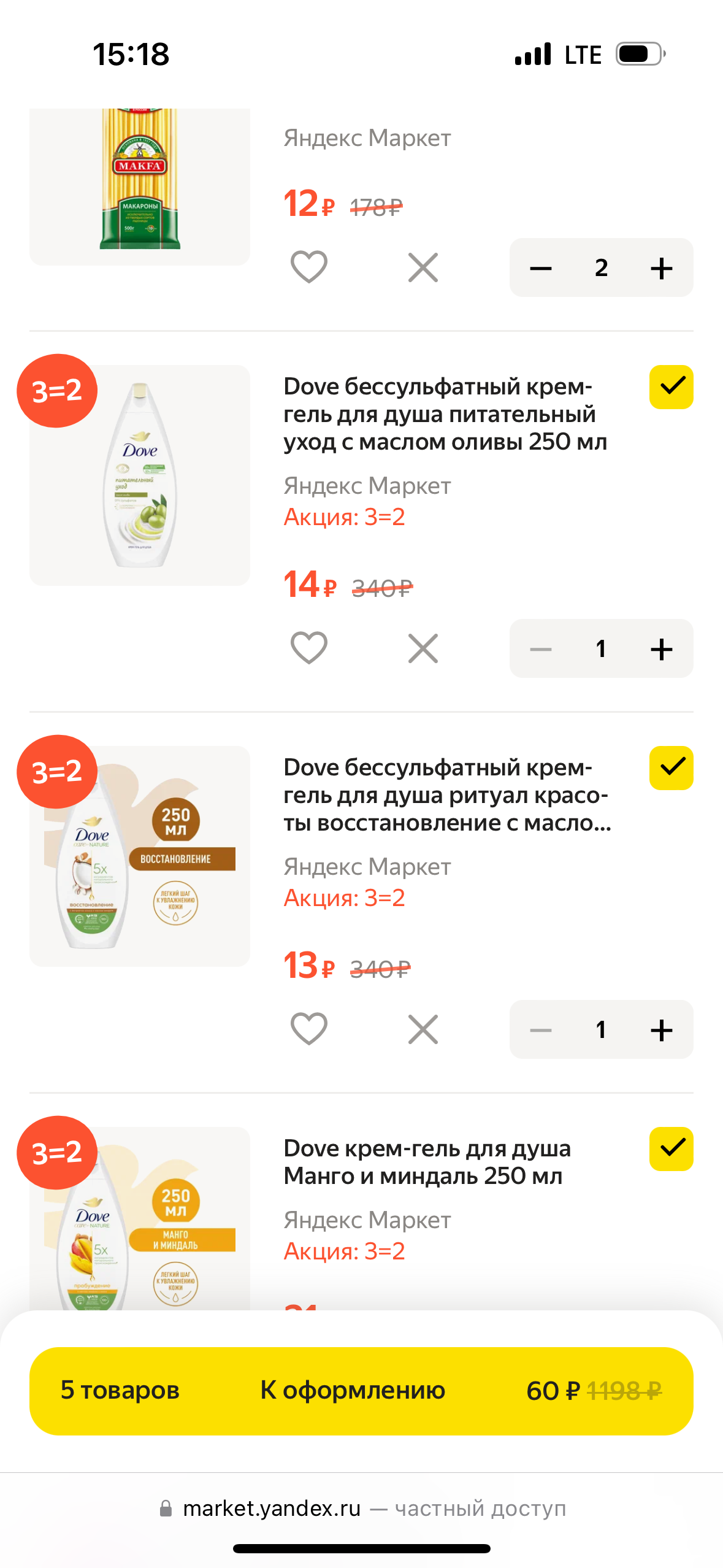Add one more Dove olive oil gel
Viewport: 723px width, 1568px height.
[x=662, y=649]
